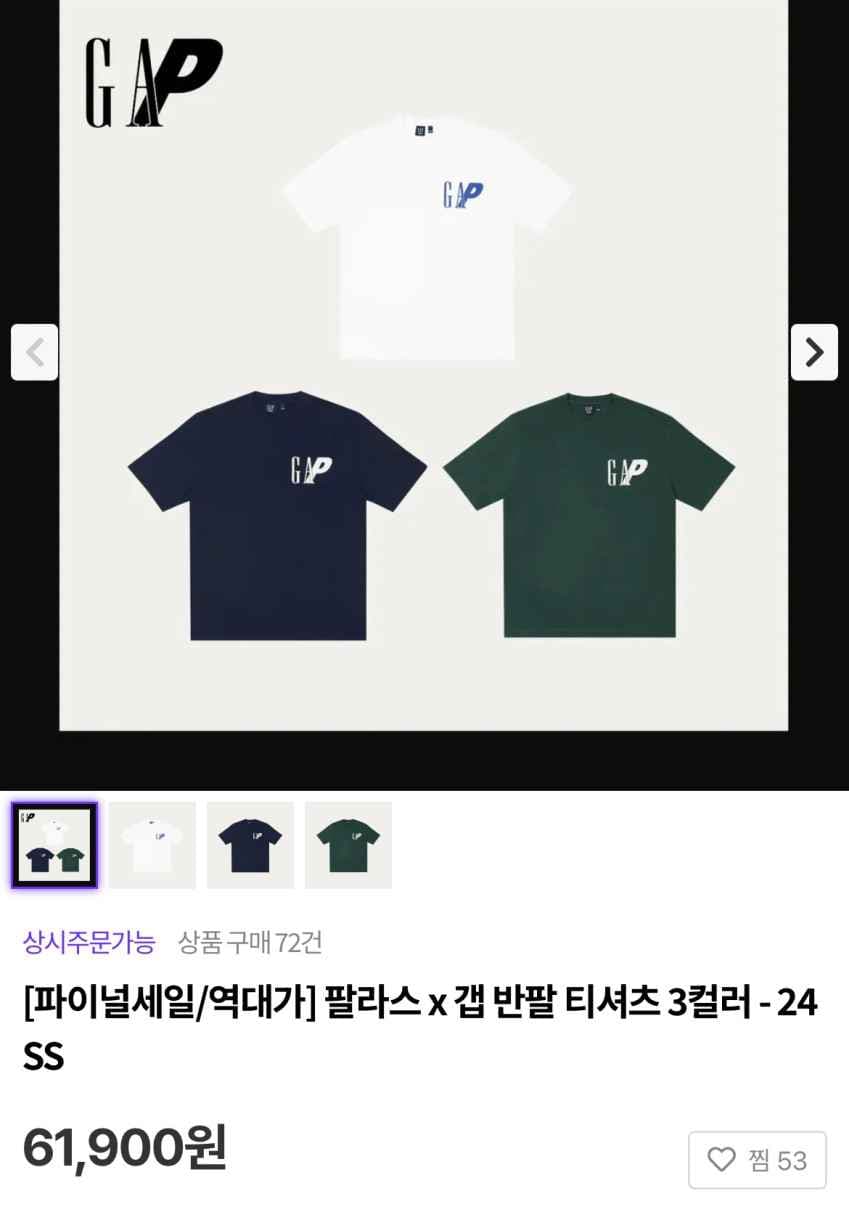Select the navy t-shirt thumbnail
Image resolution: width=849 pixels, height=1207 pixels.
(x=250, y=844)
